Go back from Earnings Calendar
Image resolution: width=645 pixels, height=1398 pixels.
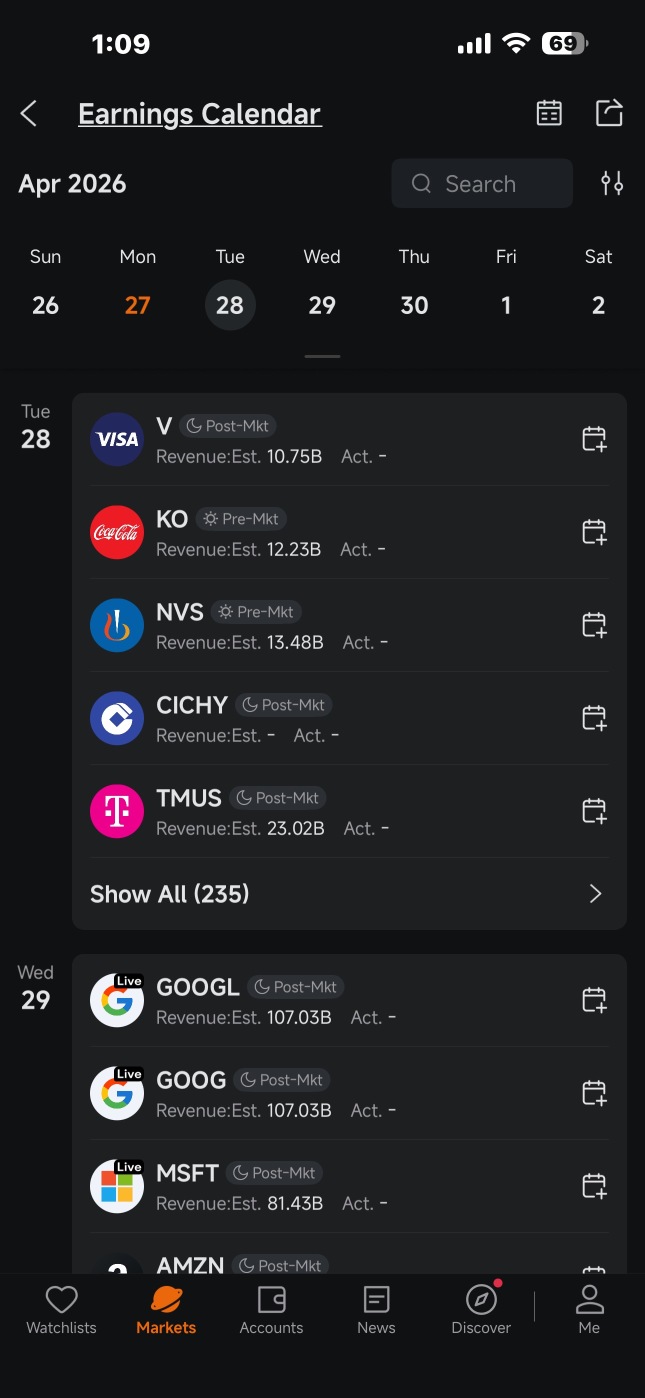tap(29, 114)
